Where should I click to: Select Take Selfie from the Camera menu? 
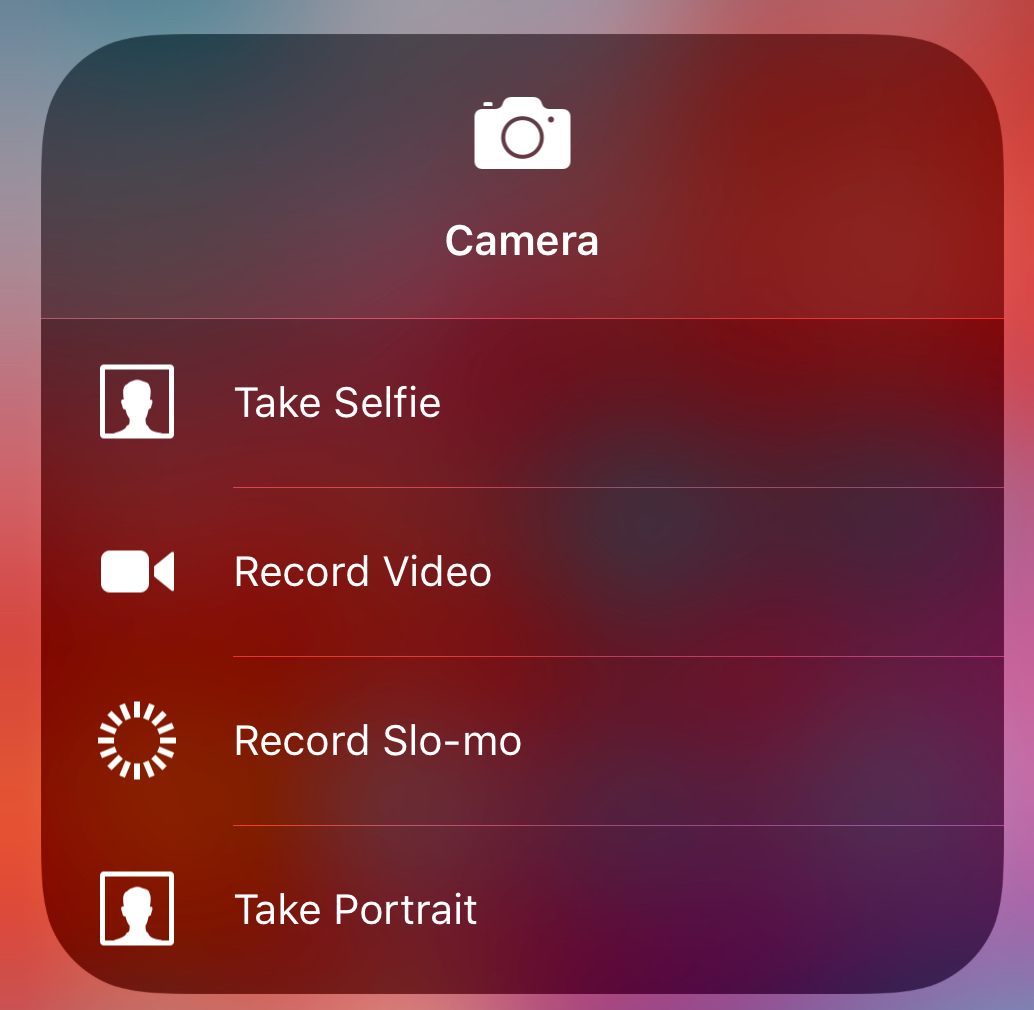click(x=338, y=403)
